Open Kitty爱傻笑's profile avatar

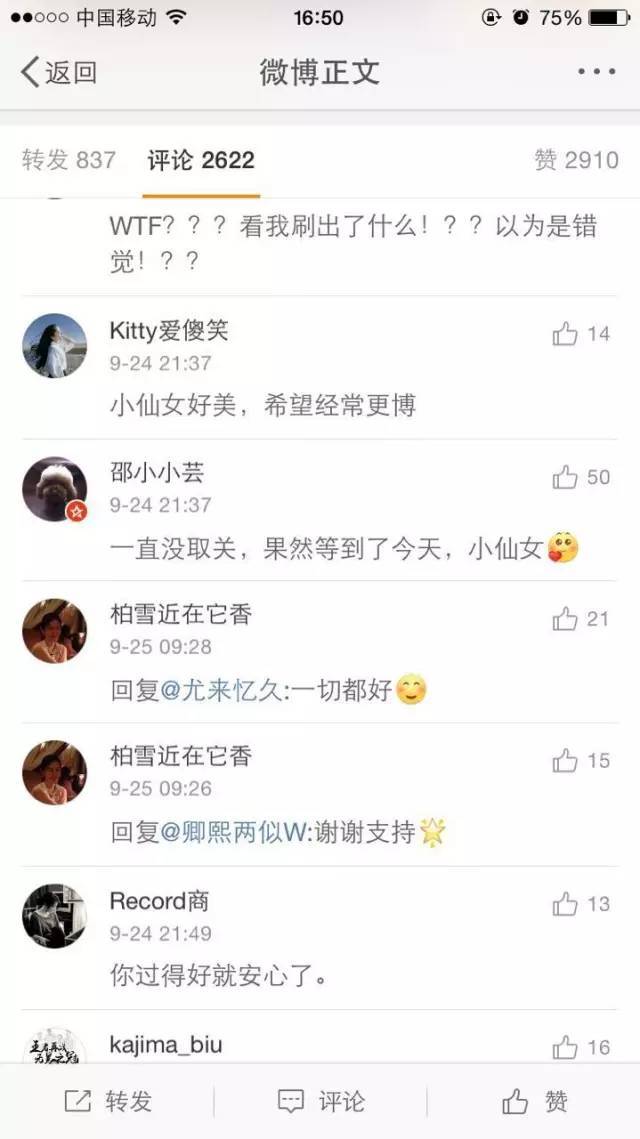54,346
